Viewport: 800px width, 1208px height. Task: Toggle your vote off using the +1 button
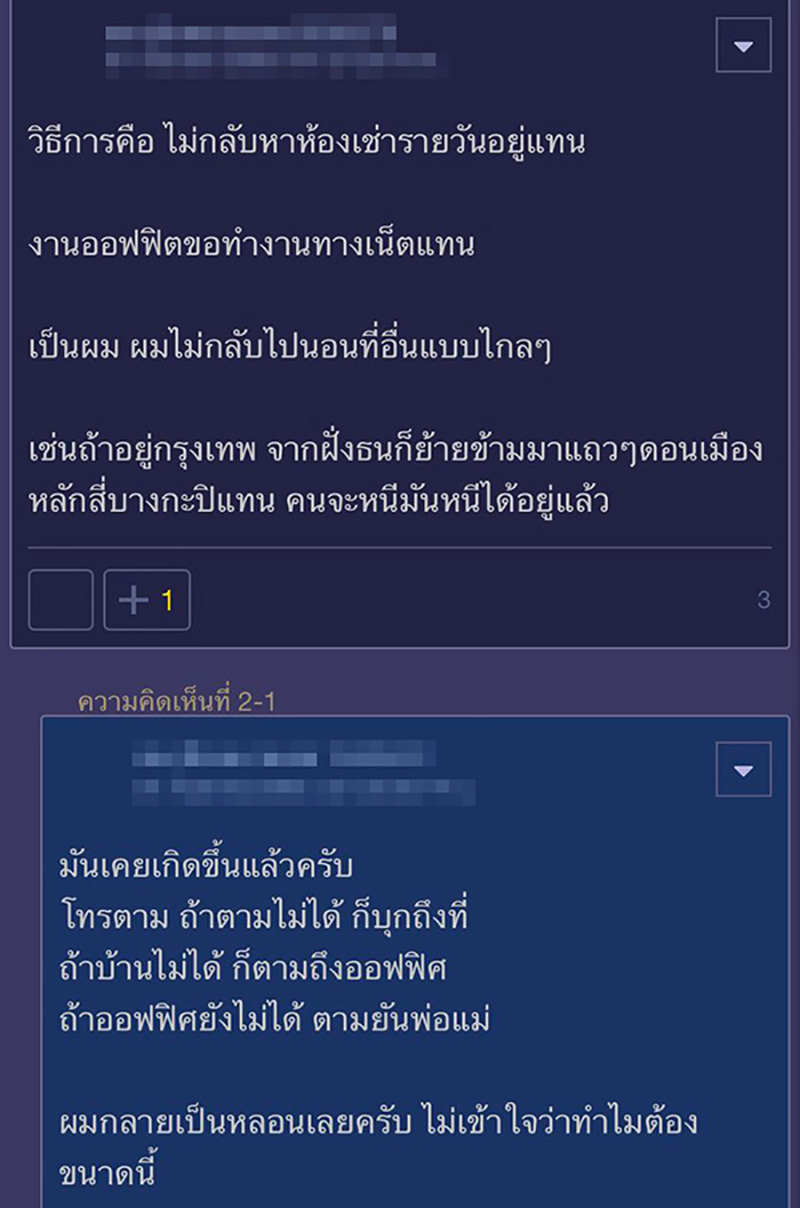coord(145,599)
